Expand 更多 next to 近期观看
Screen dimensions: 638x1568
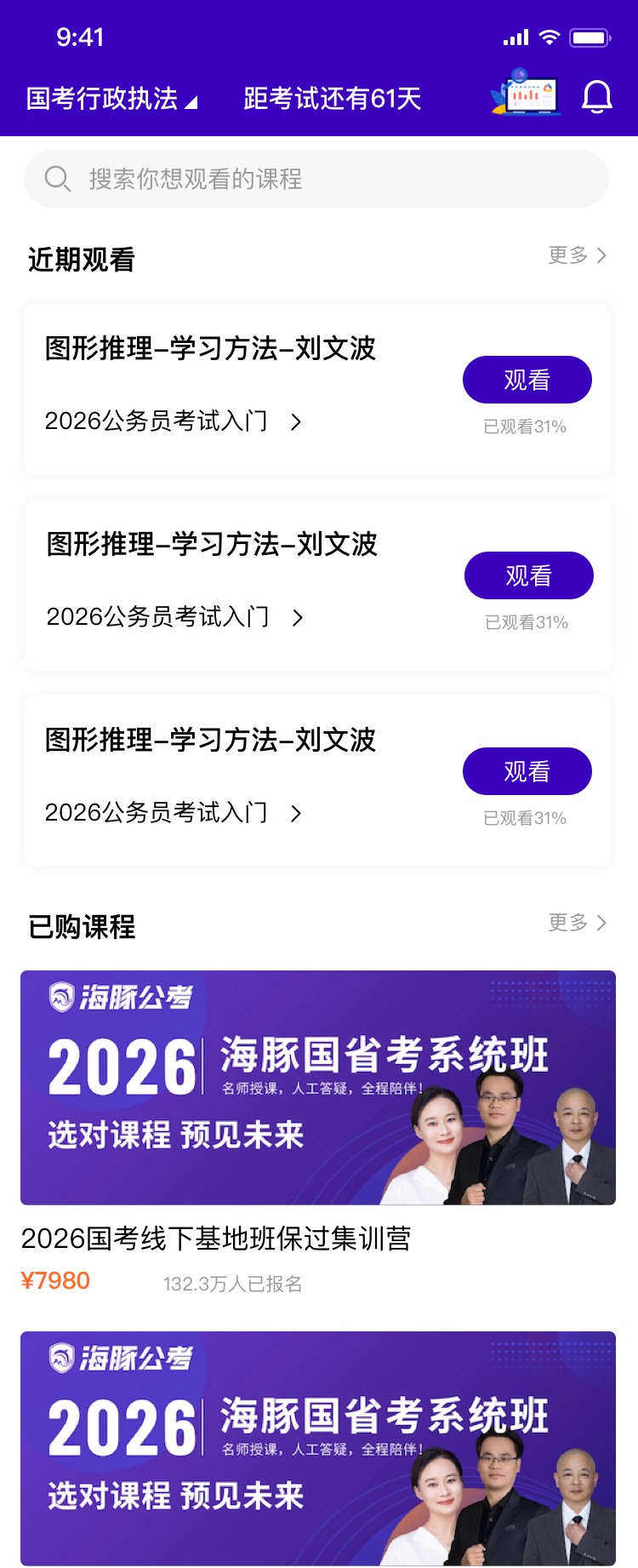coord(577,255)
